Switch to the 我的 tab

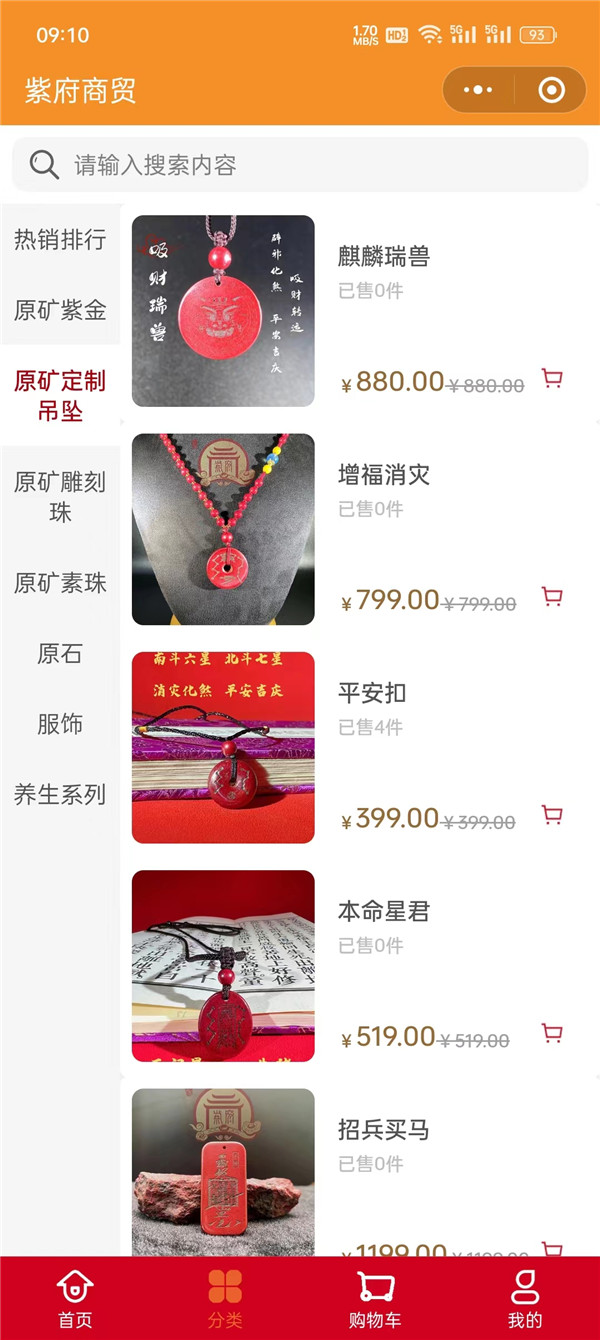[525, 1298]
